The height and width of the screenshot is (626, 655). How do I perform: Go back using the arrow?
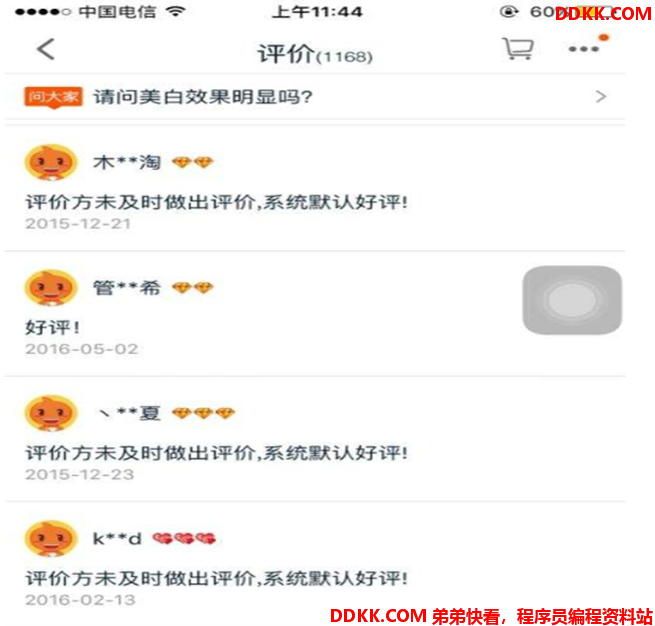46,49
